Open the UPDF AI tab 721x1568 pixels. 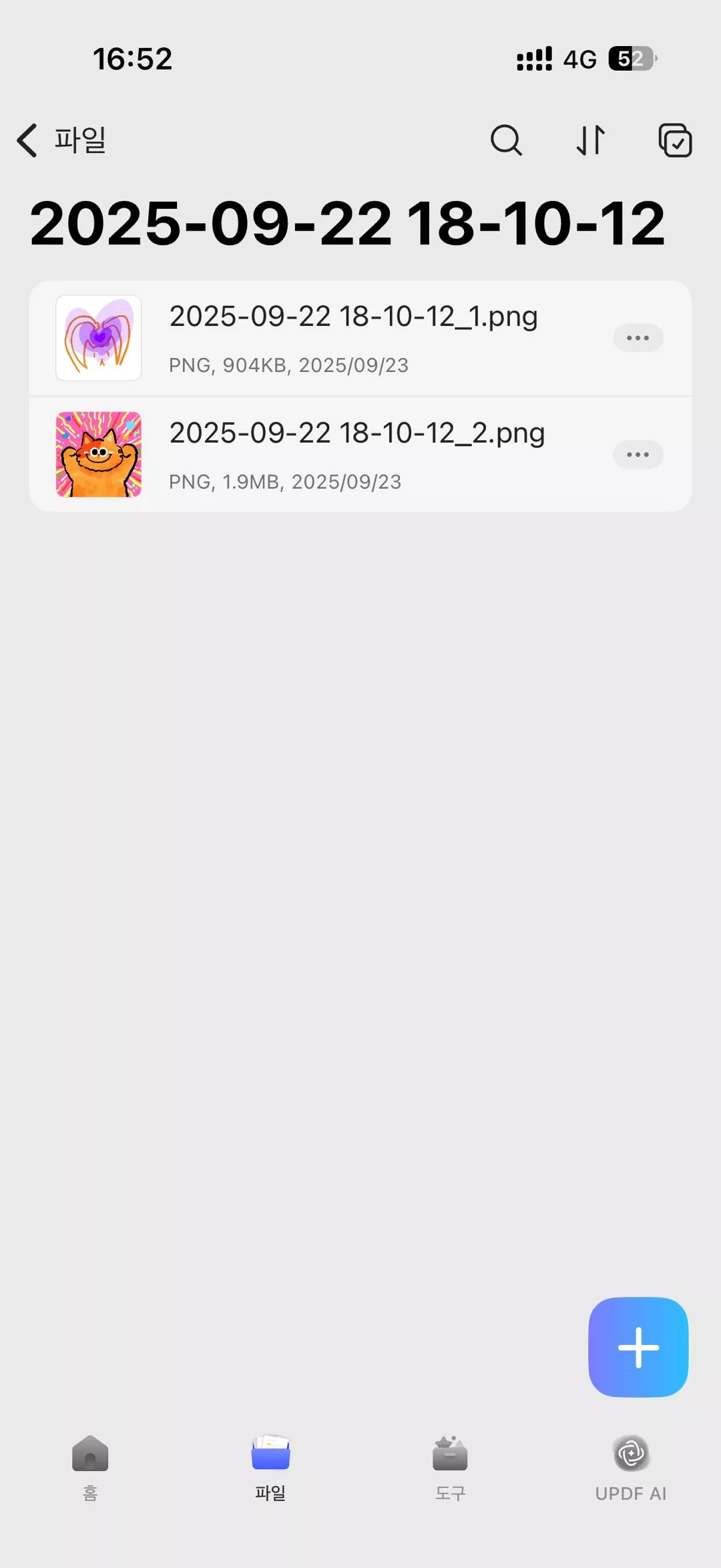pos(630,1466)
